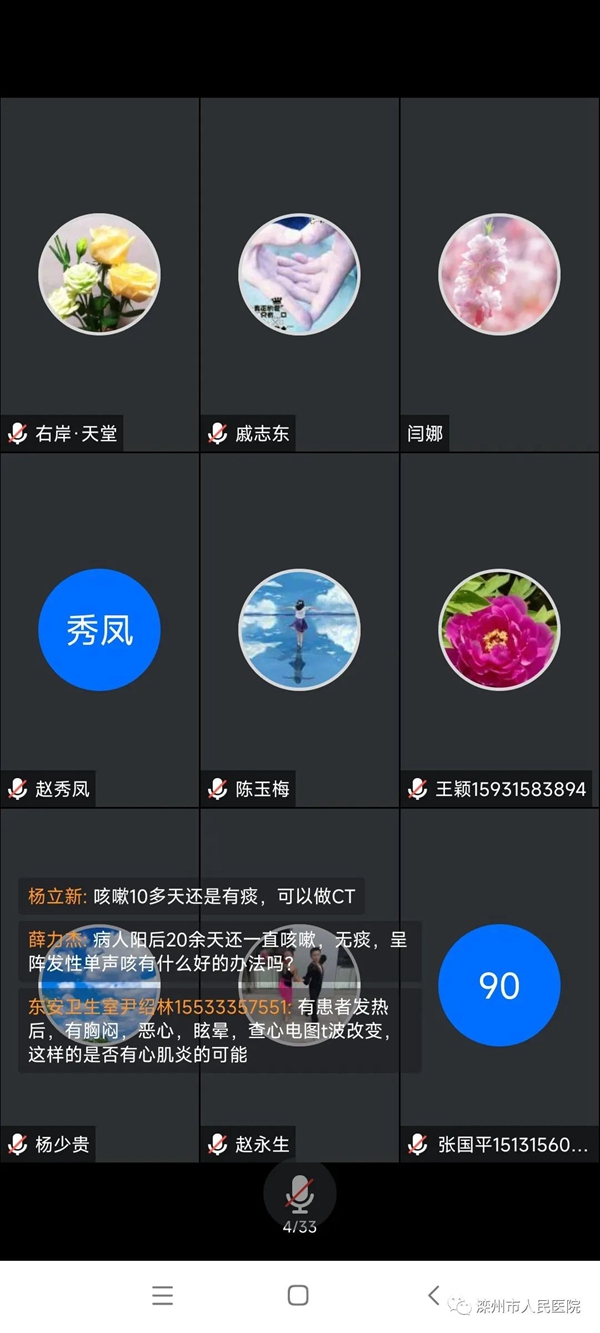Open 陈玉梅's participant tile
The image size is (600, 1333).
[x=299, y=630]
